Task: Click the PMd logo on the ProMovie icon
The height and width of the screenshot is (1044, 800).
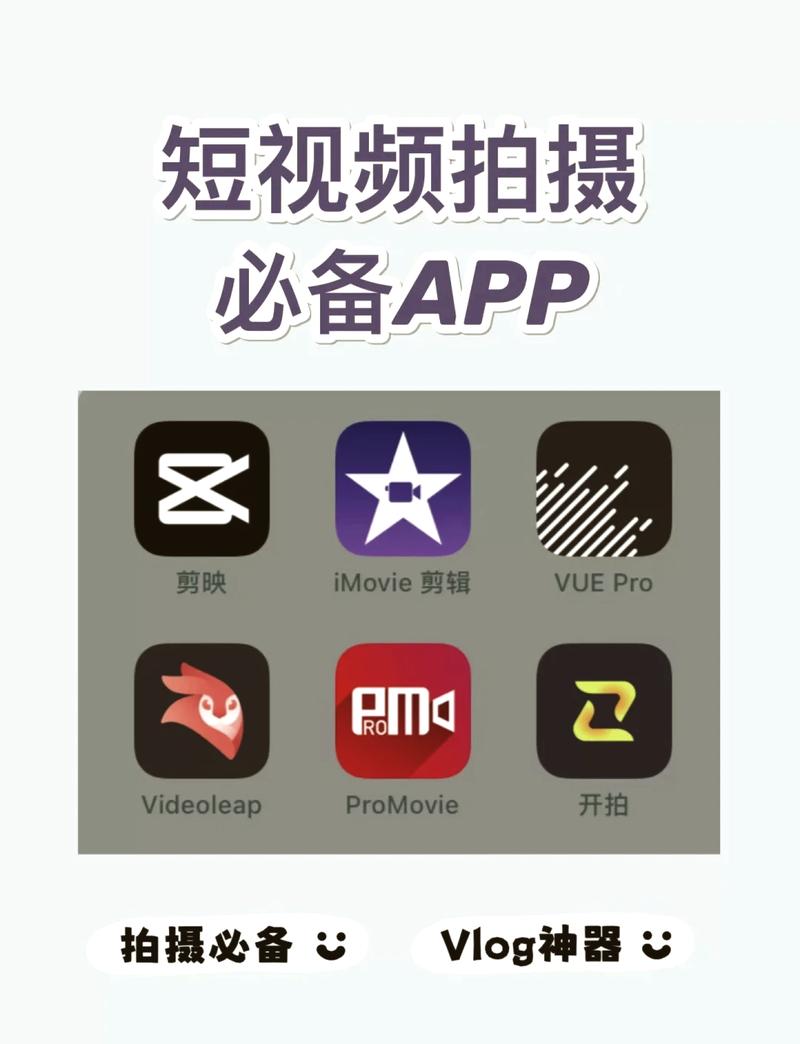Action: [402, 712]
